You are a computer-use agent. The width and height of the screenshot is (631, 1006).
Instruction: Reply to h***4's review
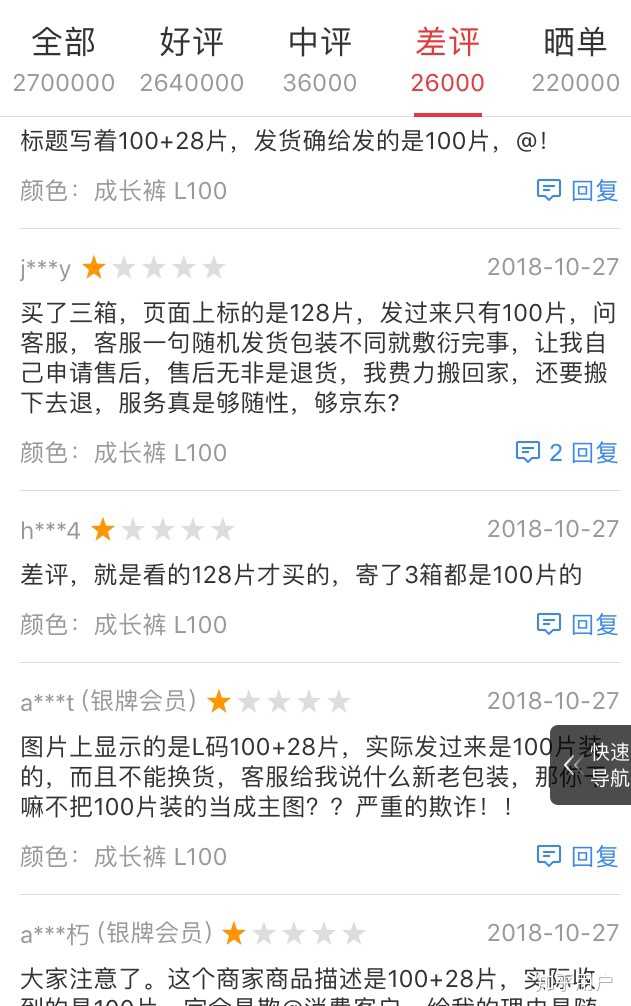[x=578, y=624]
